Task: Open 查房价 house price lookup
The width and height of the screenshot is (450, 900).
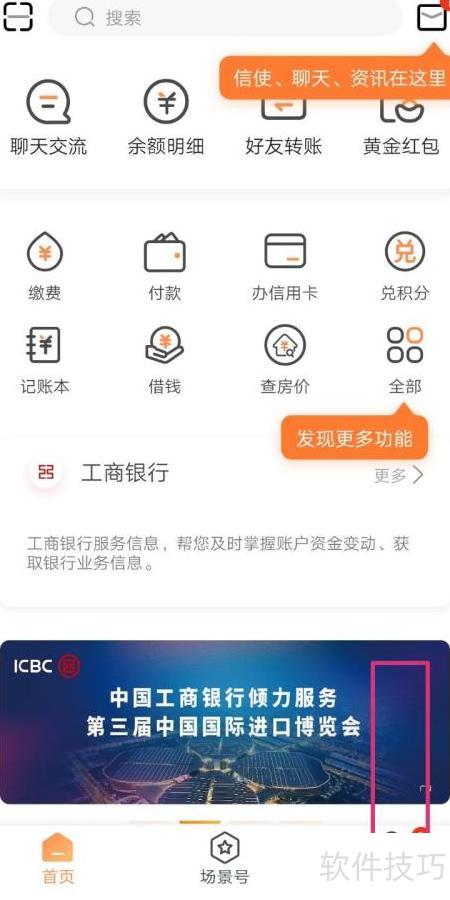Action: (x=285, y=360)
